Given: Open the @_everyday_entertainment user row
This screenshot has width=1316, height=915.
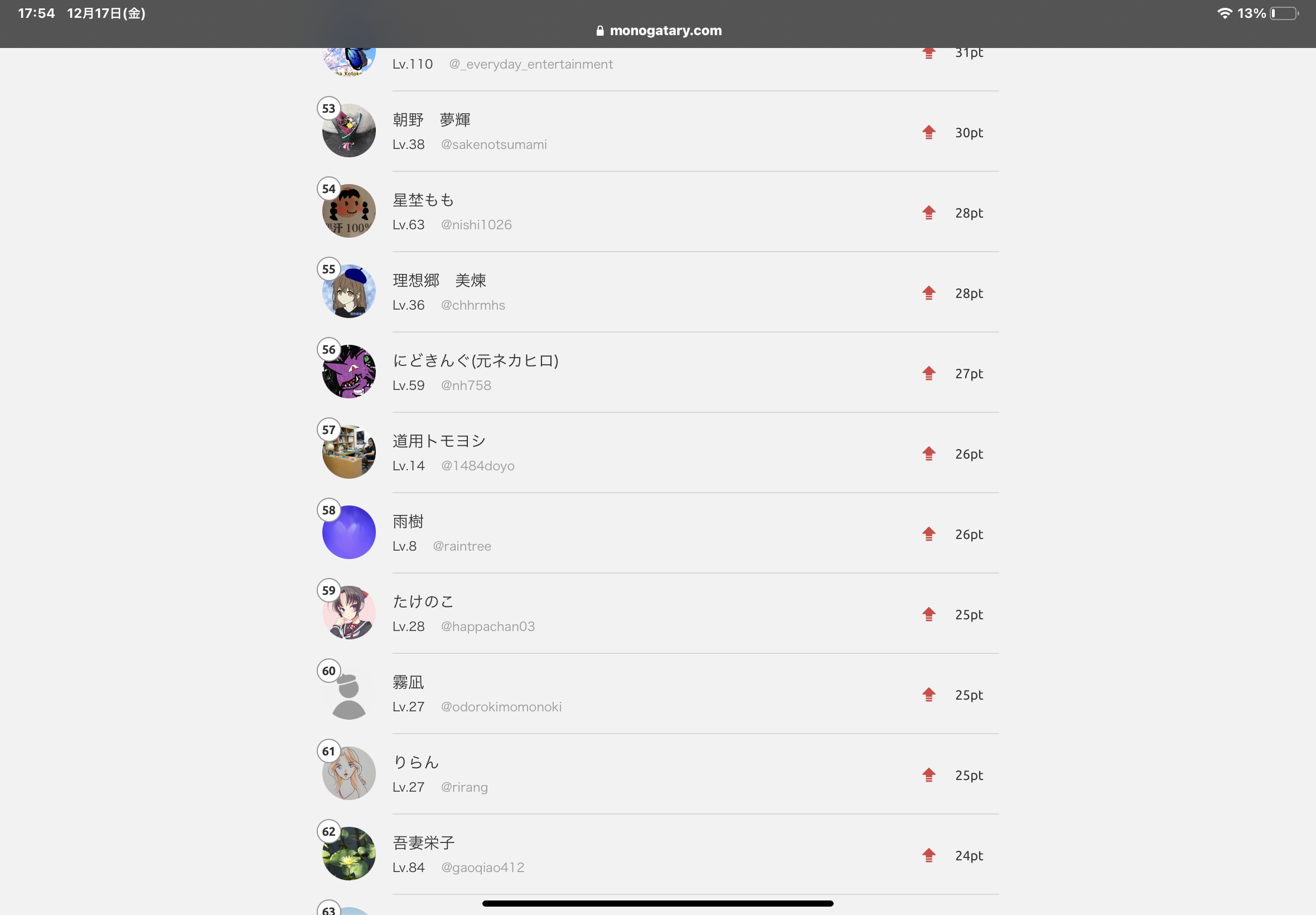Looking at the screenshot, I should (x=657, y=69).
